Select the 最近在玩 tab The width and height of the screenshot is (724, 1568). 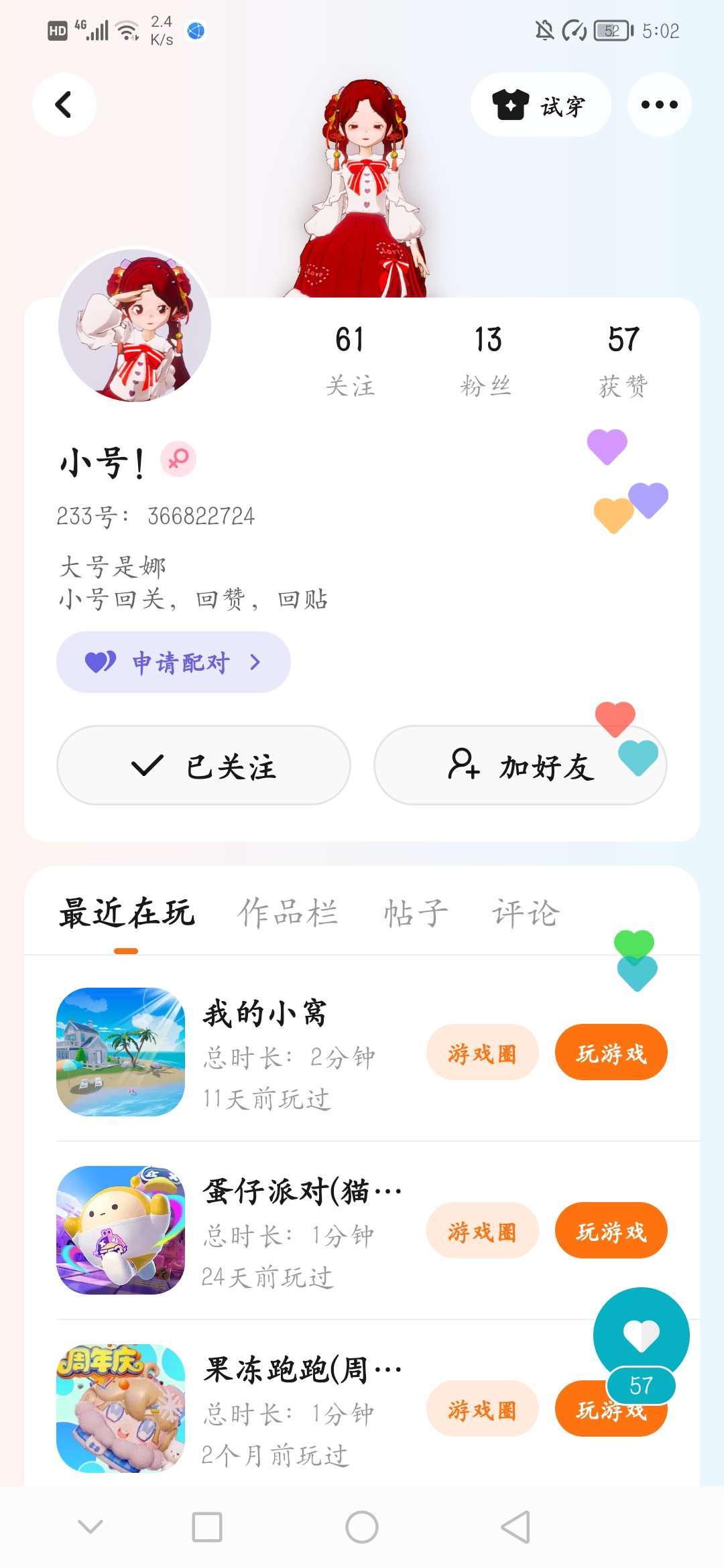127,913
